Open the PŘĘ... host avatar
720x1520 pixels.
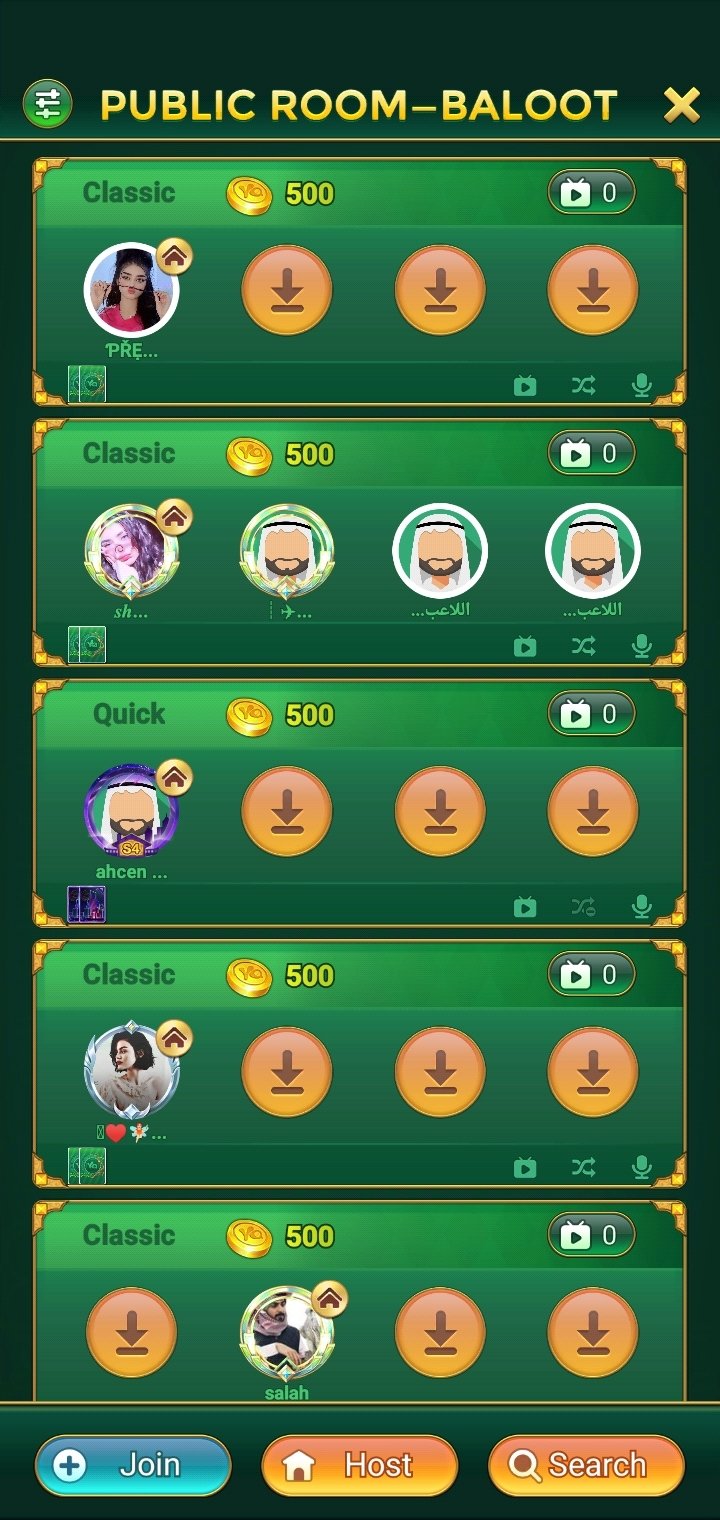tap(131, 290)
